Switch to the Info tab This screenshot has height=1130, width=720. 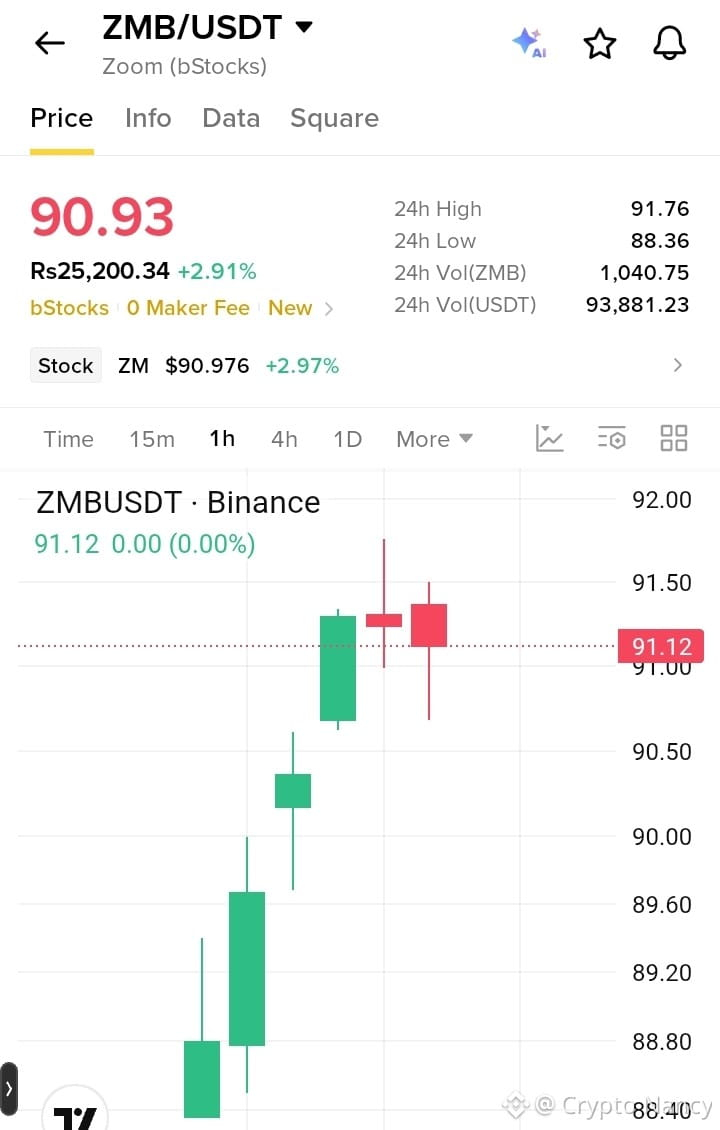coord(148,118)
